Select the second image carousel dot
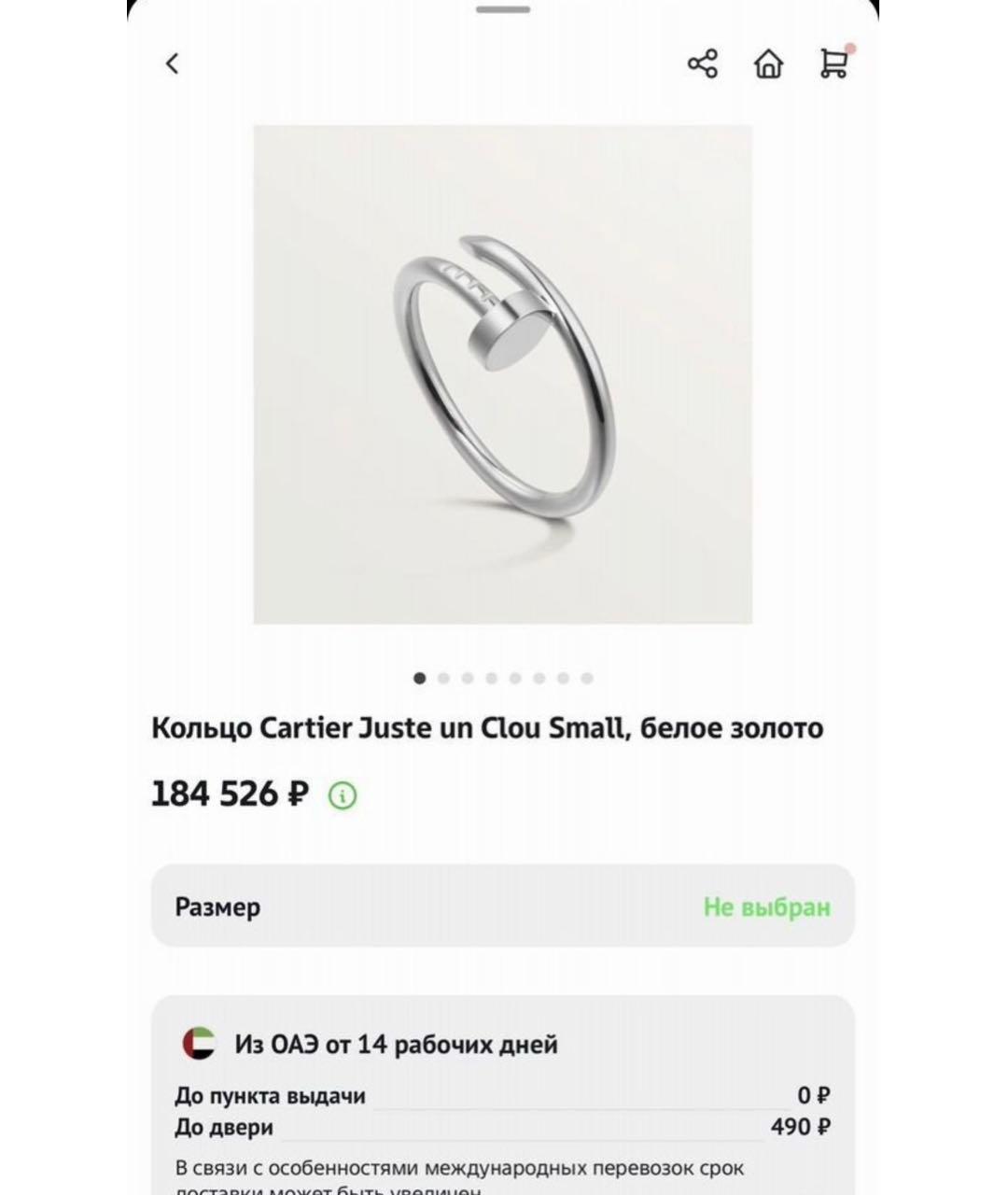 click(445, 678)
